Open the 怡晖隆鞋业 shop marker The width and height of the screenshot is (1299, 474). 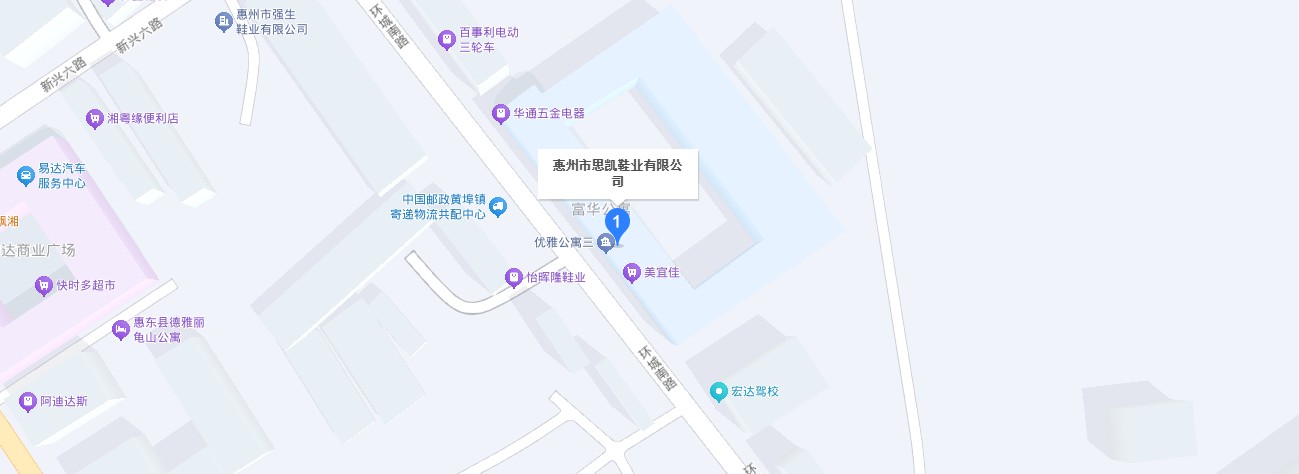(x=513, y=277)
